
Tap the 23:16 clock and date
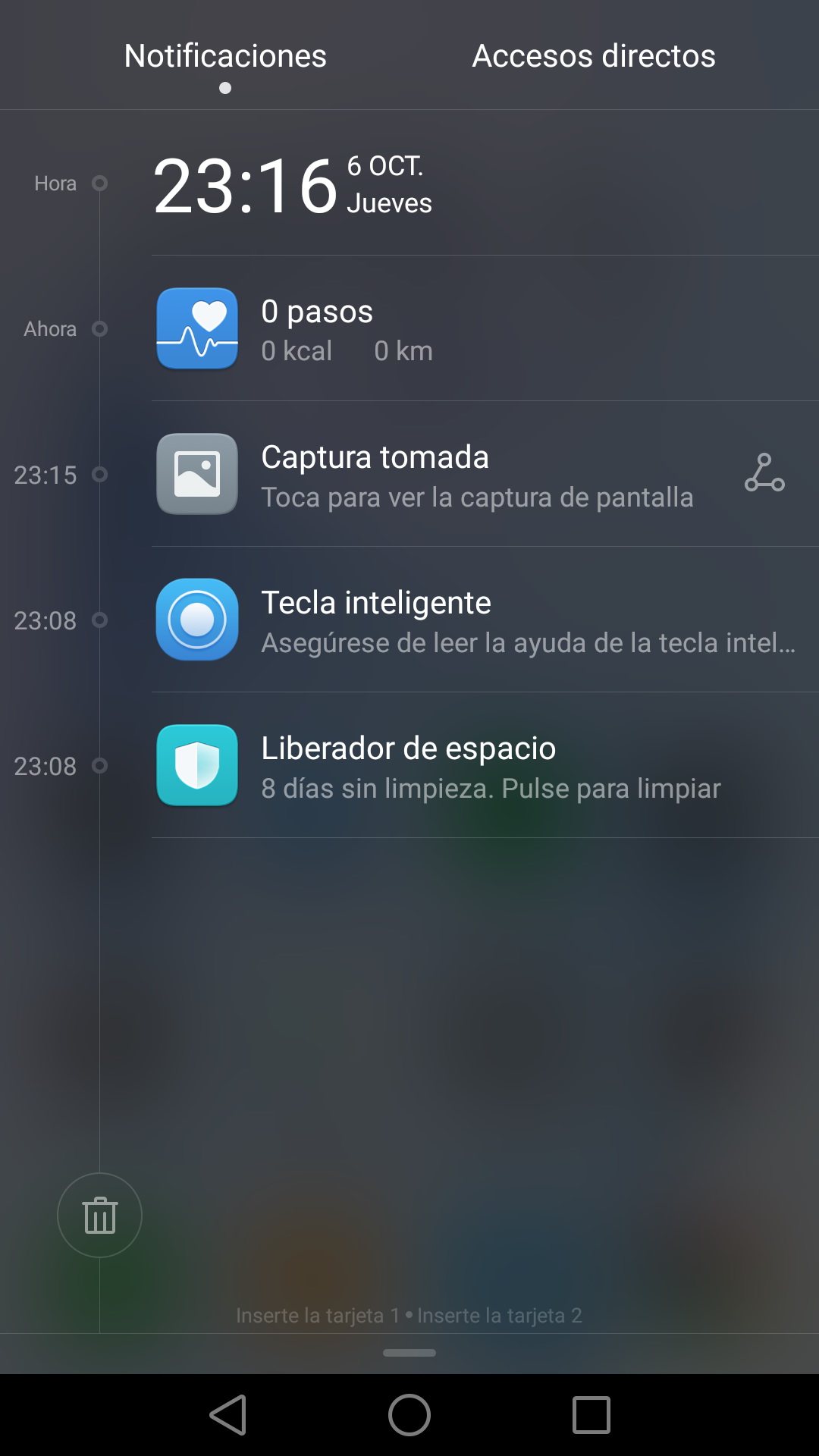click(x=293, y=185)
